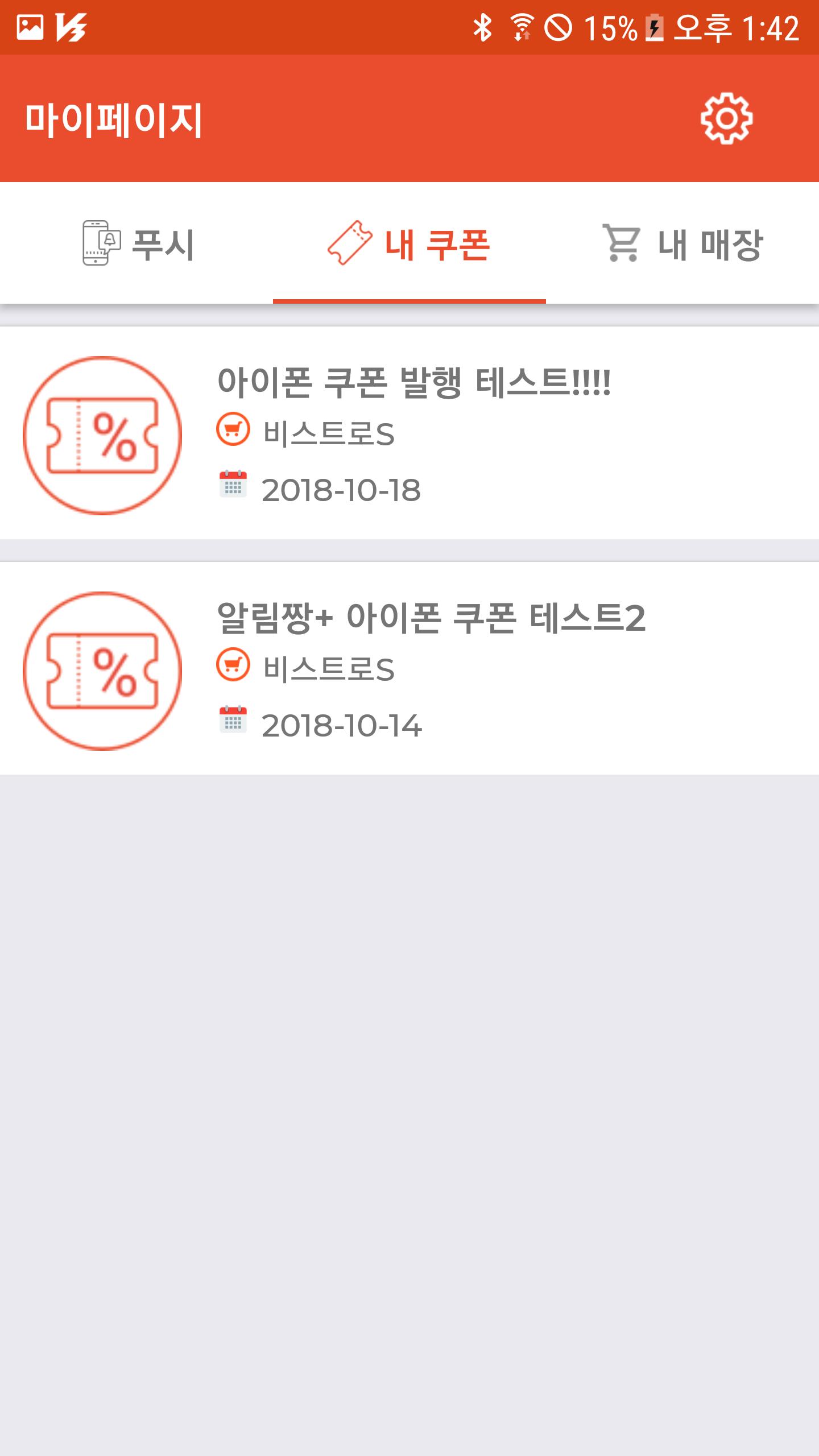This screenshot has height=1456, width=819.
Task: Open coupon 알림짱+ 아이폰 쿠폰 테스트2
Action: click(409, 669)
